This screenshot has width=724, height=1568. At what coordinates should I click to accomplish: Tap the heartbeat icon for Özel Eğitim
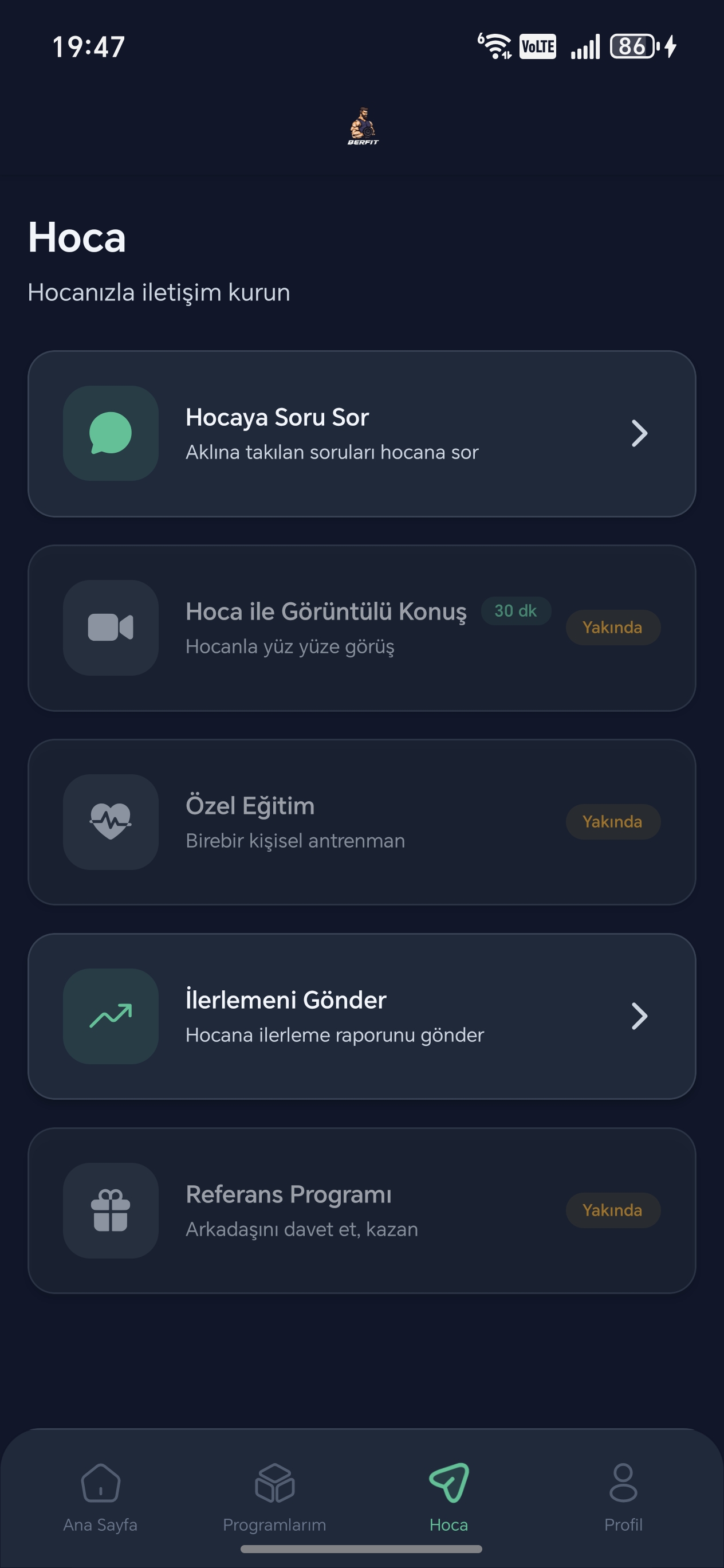pos(110,822)
